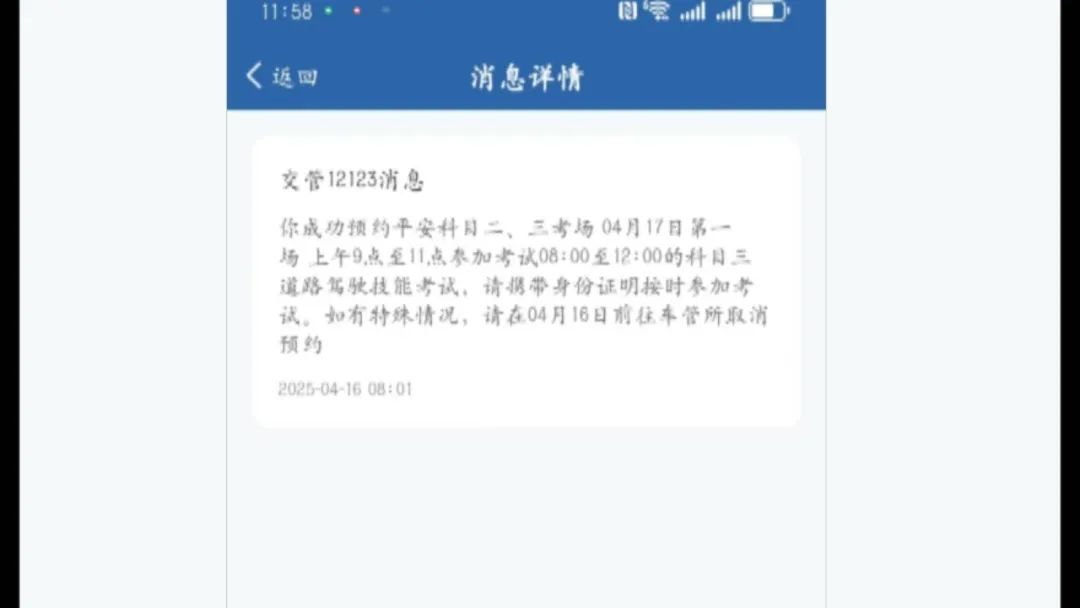Viewport: 1080px width, 608px height.
Task: Go back using the 返回 button
Action: 282,76
